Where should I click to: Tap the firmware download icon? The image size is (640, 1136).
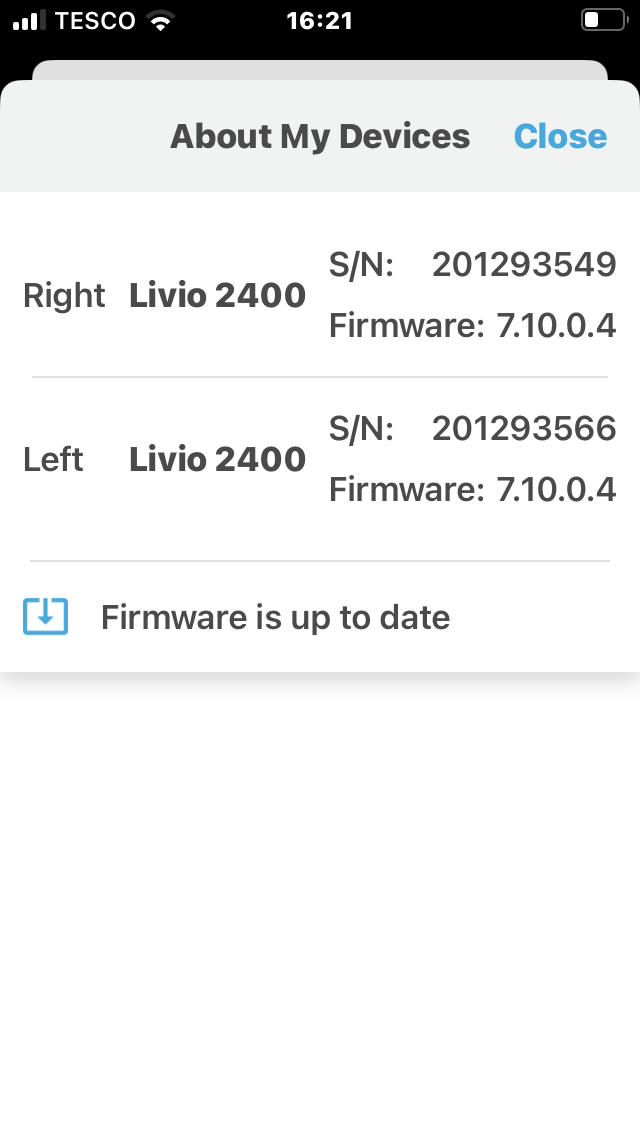click(46, 617)
